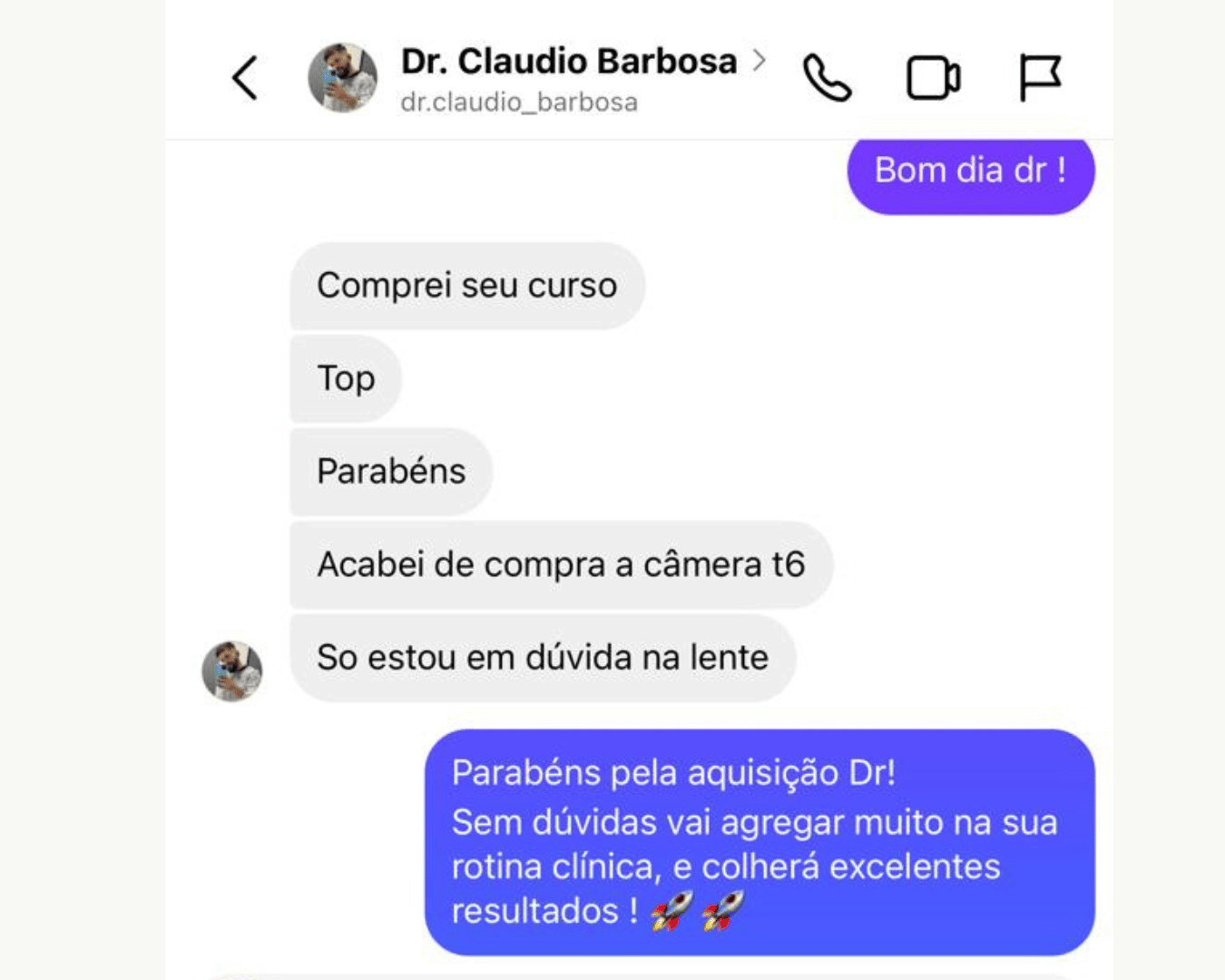Open Dr. Claudio Barbosa's profile details
Image resolution: width=1225 pixels, height=980 pixels.
click(569, 63)
